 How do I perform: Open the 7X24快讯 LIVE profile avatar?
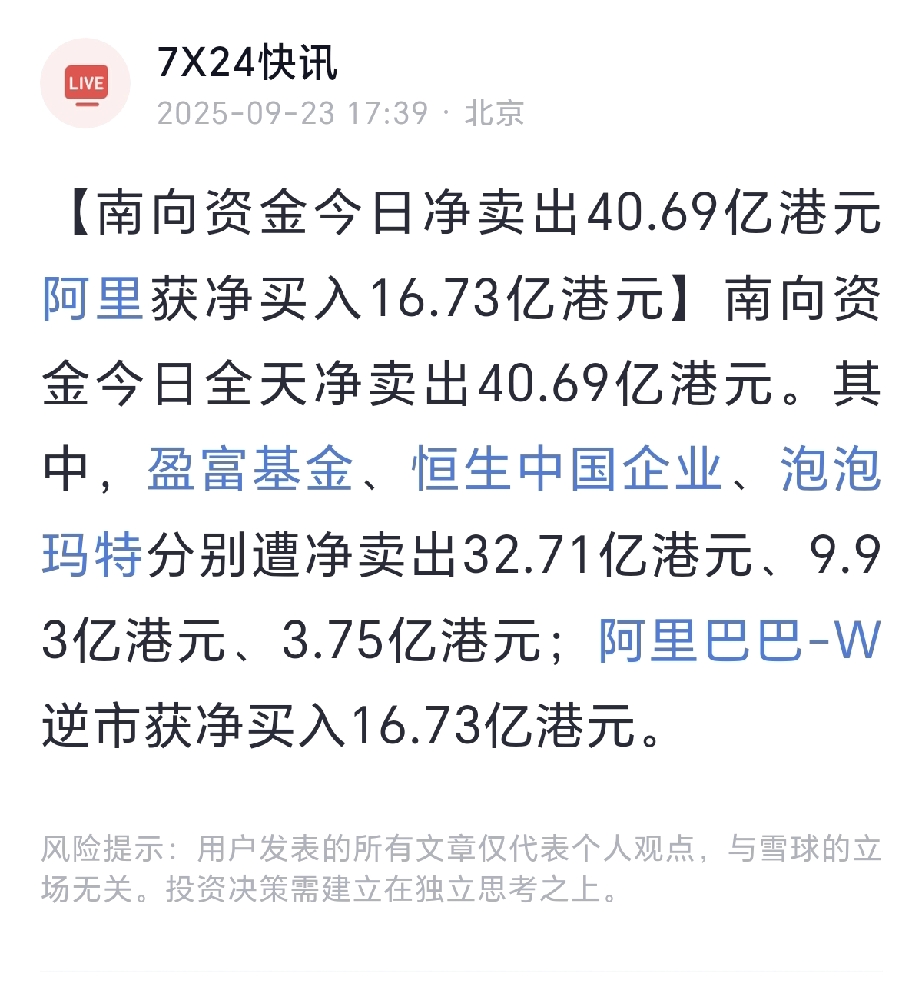pyautogui.click(x=85, y=84)
